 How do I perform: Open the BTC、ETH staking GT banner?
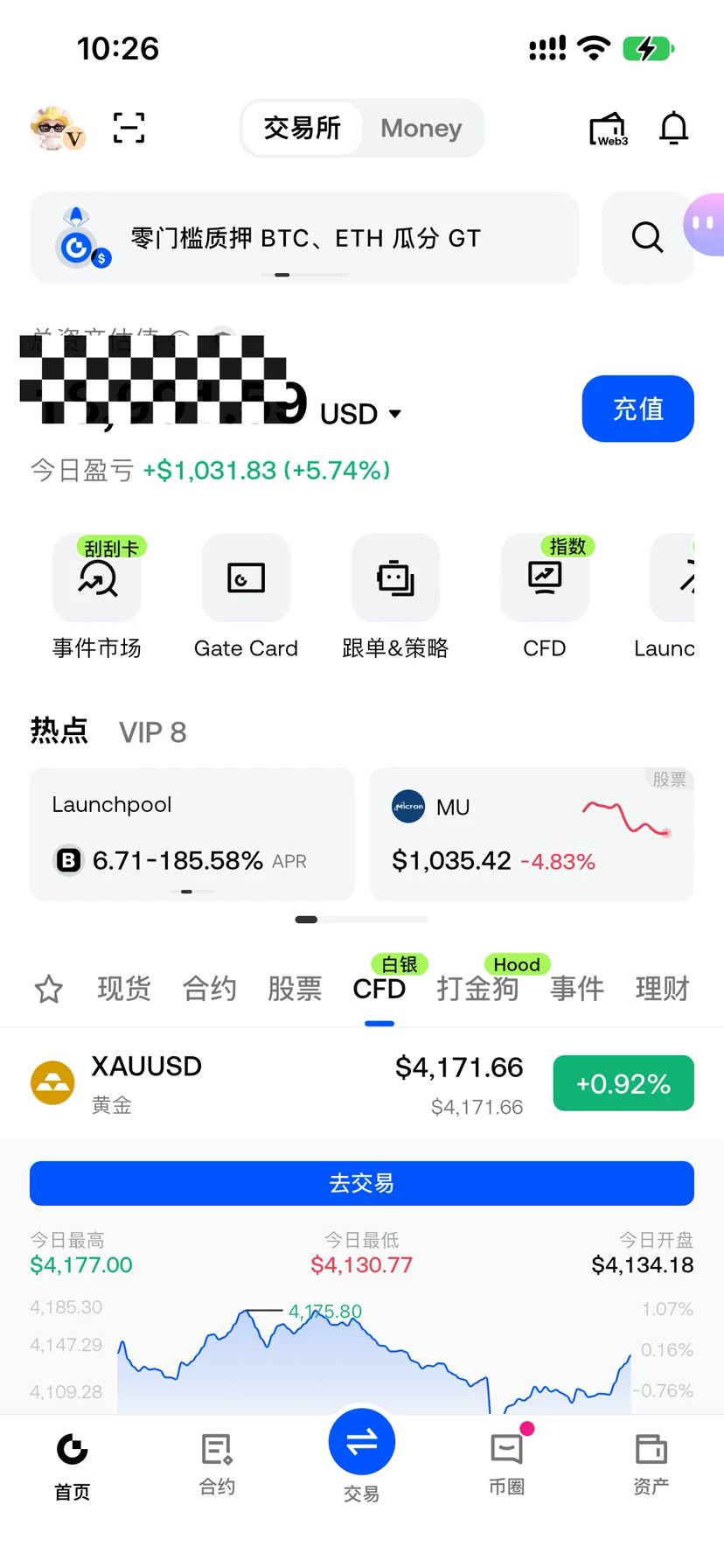tap(304, 238)
